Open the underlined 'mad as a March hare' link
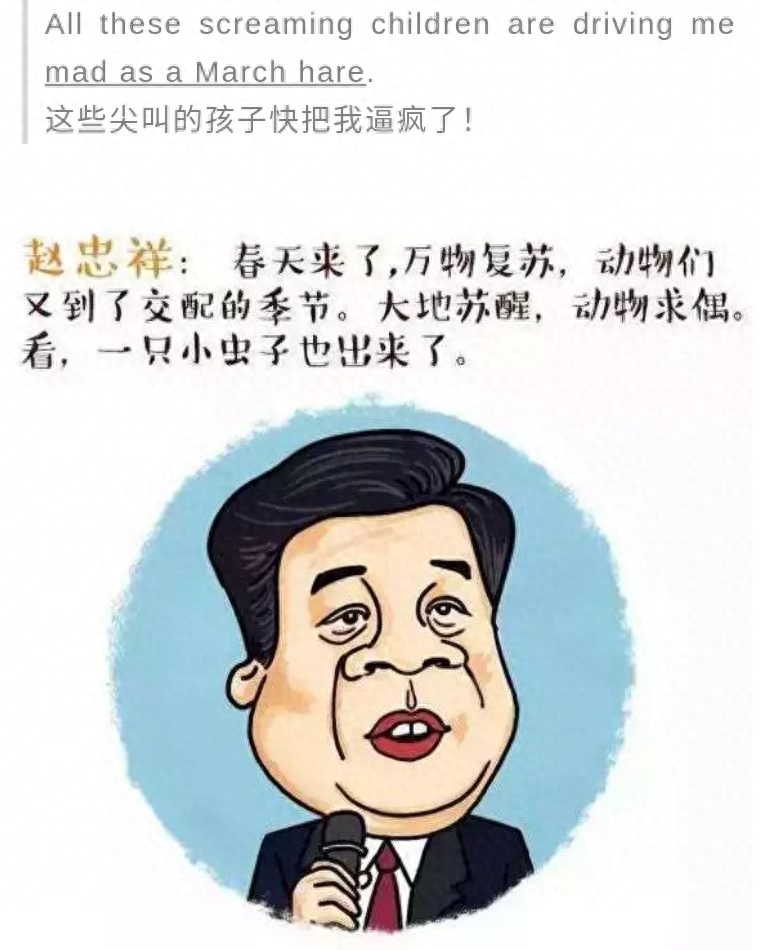The width and height of the screenshot is (760, 950). pyautogui.click(x=205, y=72)
